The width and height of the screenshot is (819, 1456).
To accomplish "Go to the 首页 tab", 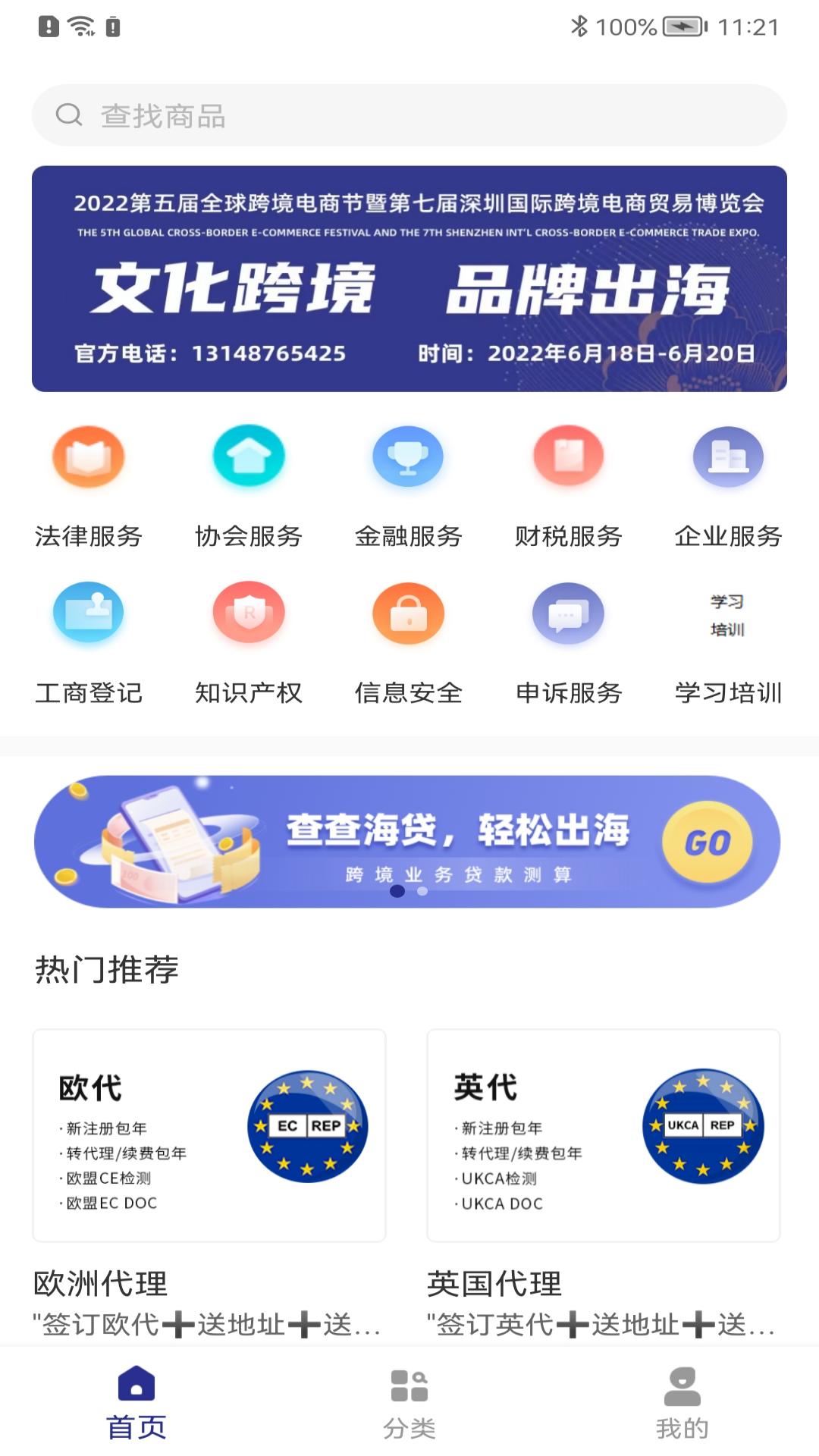I will click(136, 1403).
